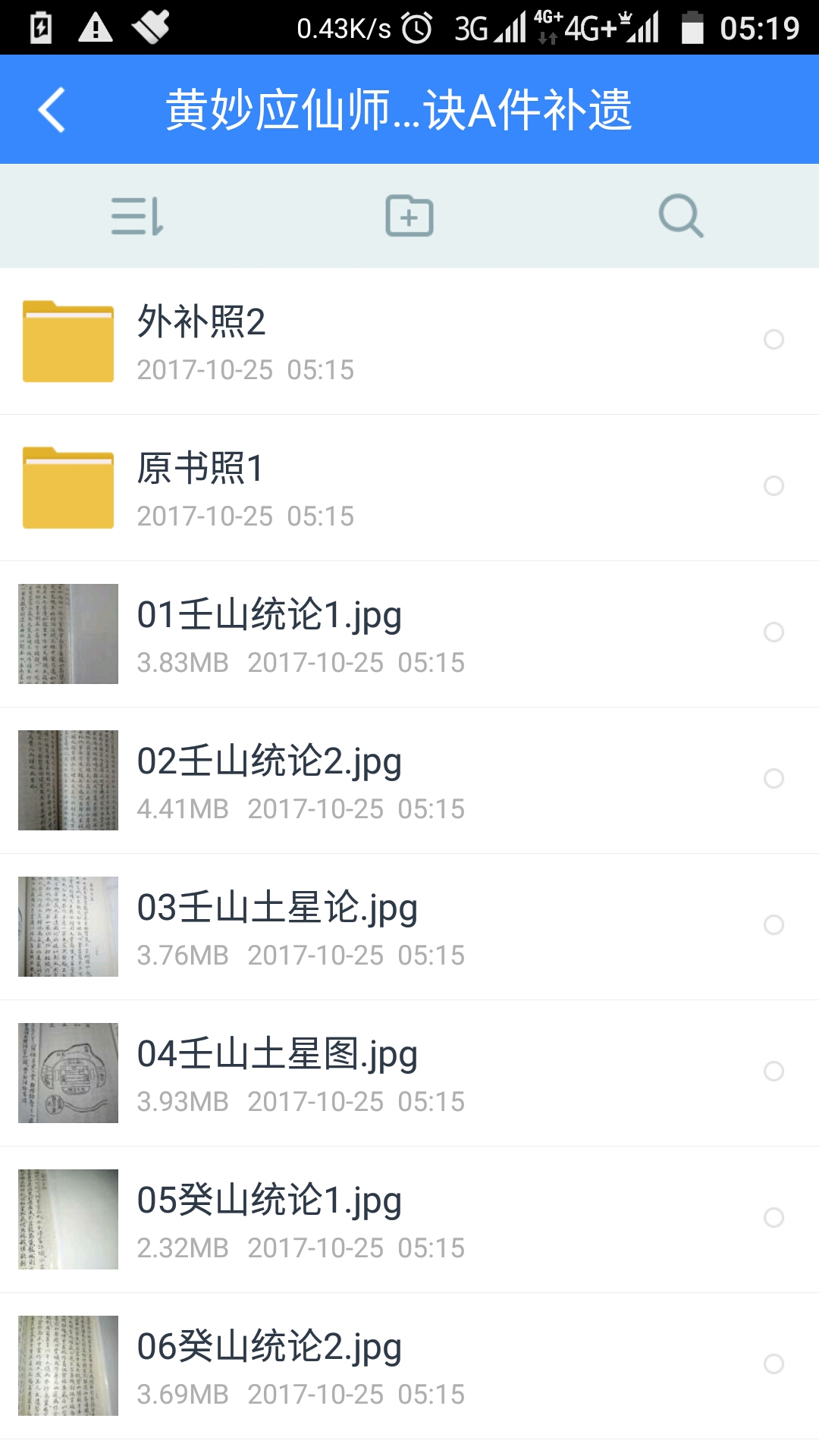819x1456 pixels.
Task: Open the search icon in toolbar
Action: pos(680,216)
